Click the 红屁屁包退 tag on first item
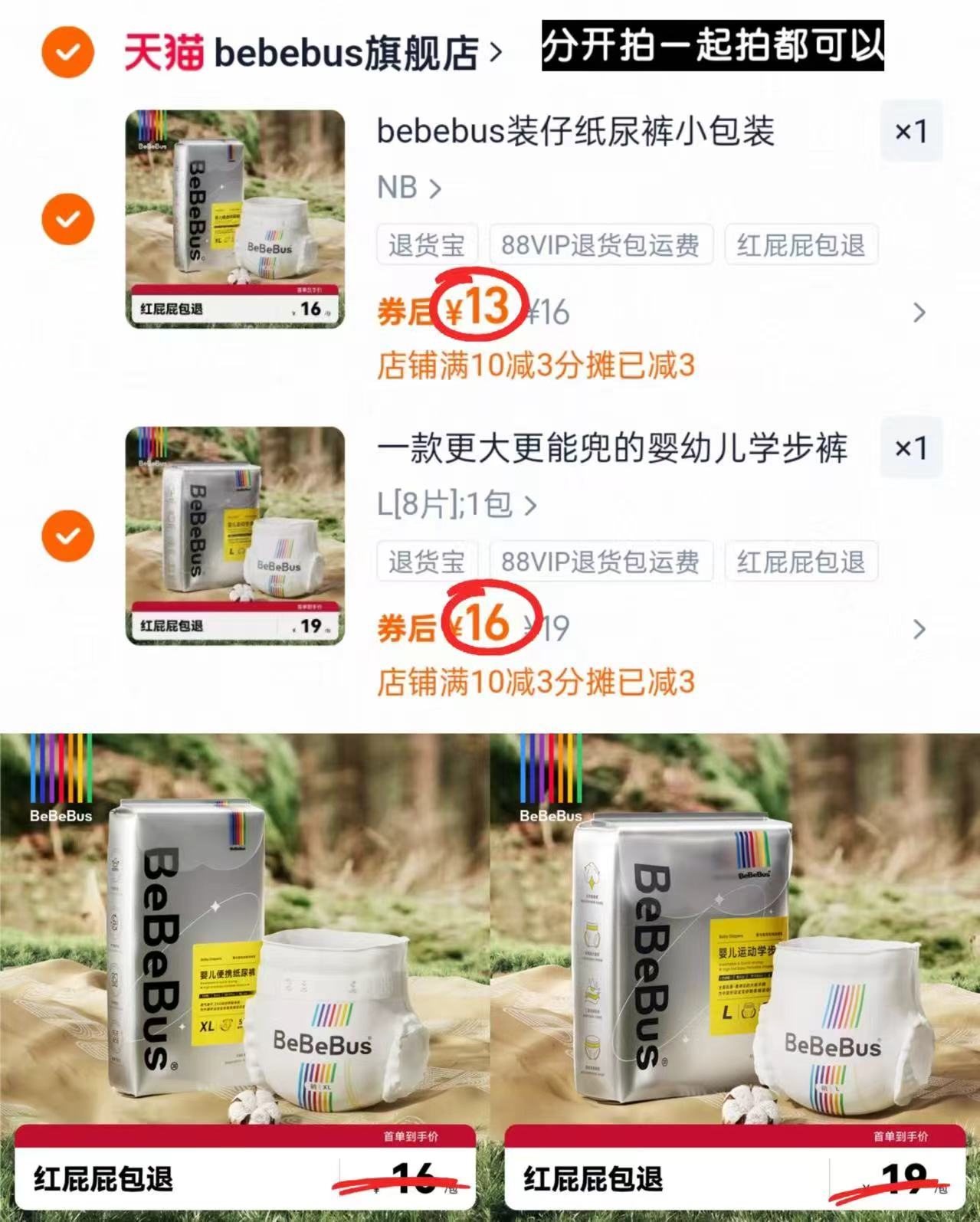This screenshot has height=1222, width=980. 801,244
